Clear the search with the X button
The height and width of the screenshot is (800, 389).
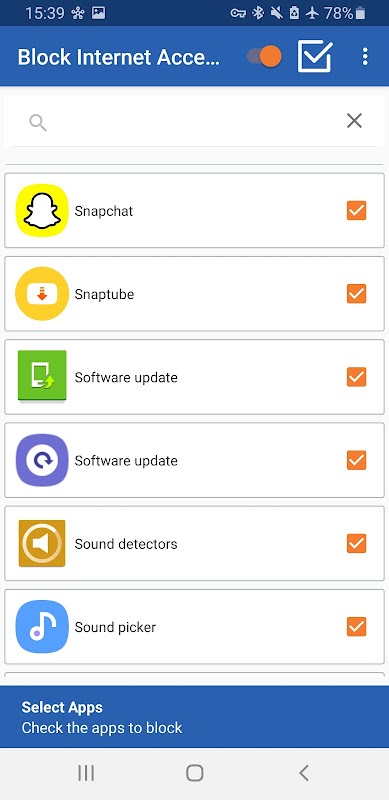354,121
